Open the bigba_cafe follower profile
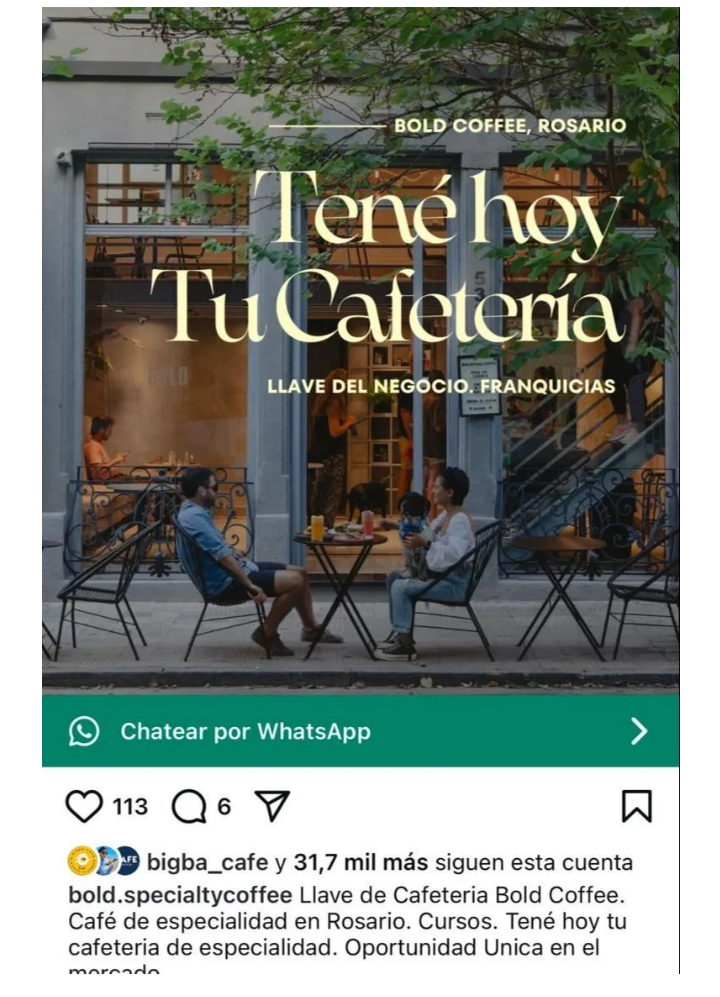 point(207,862)
